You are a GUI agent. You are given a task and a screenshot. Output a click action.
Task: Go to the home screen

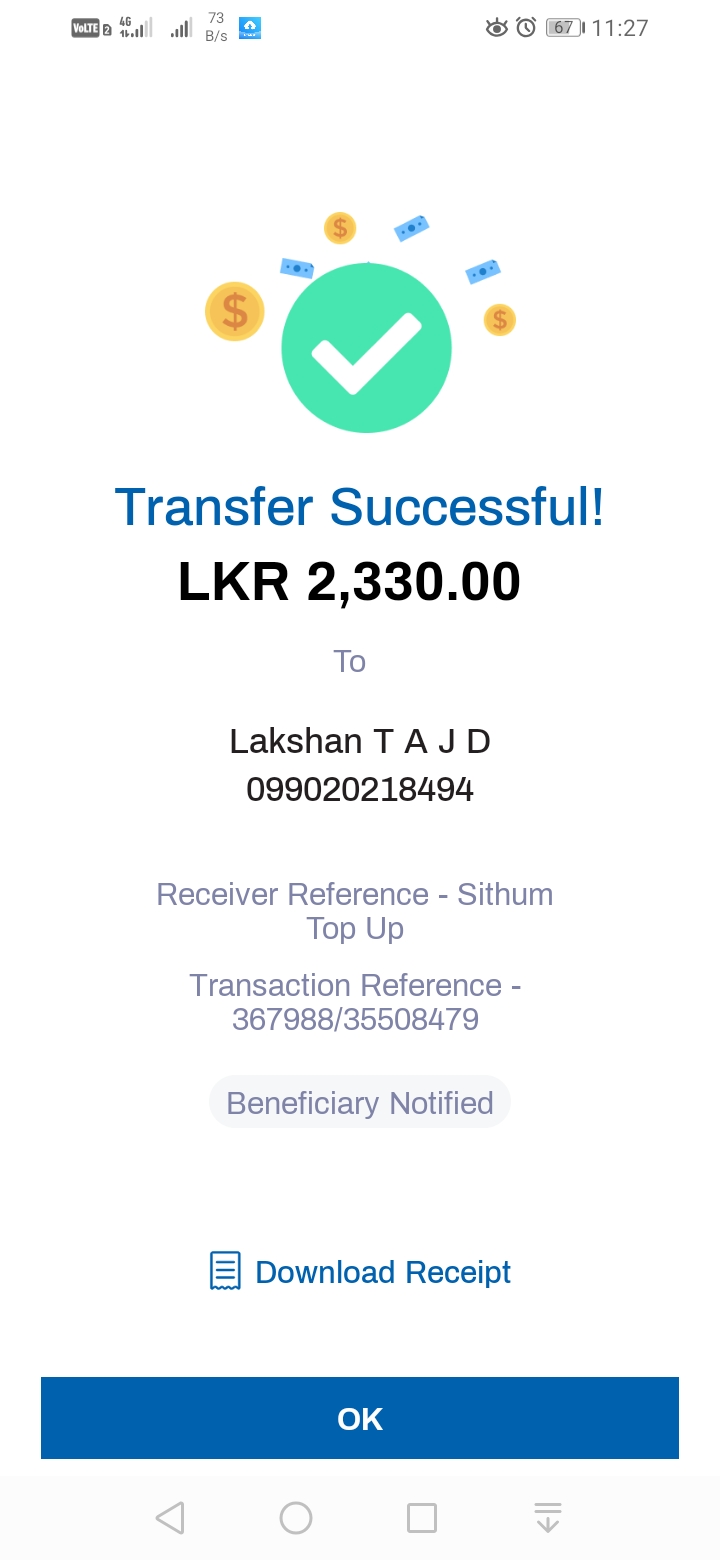(x=296, y=1518)
